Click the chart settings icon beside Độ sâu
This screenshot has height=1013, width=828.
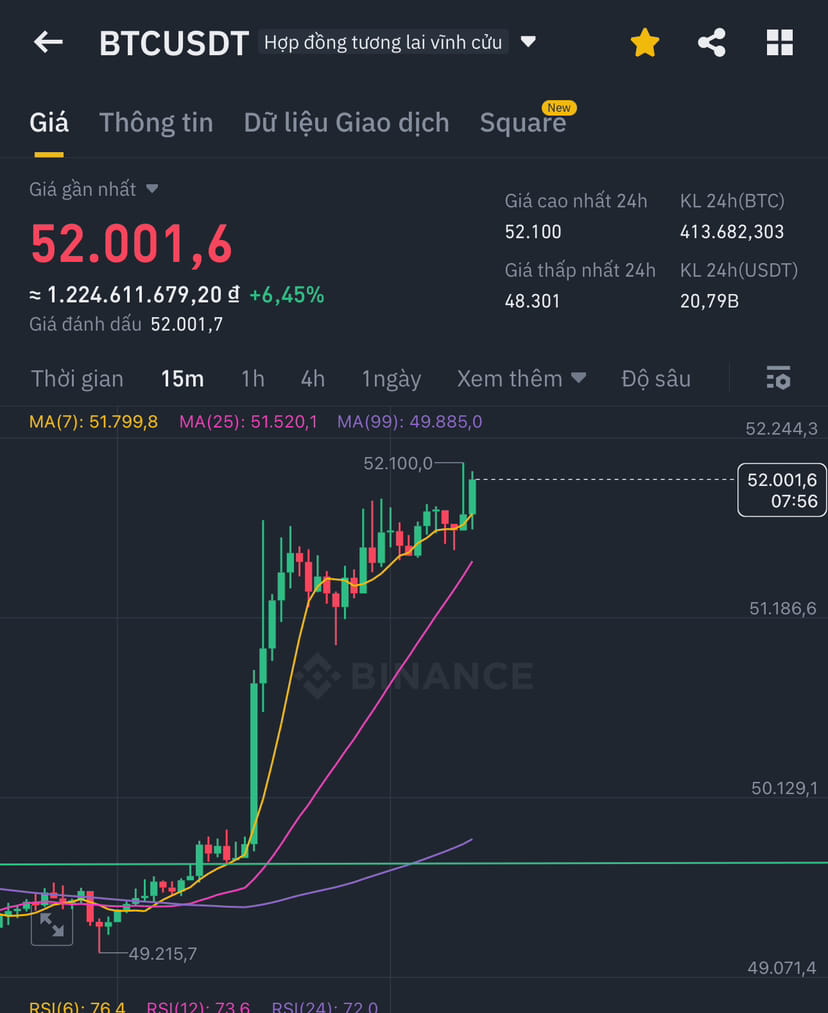pyautogui.click(x=778, y=378)
